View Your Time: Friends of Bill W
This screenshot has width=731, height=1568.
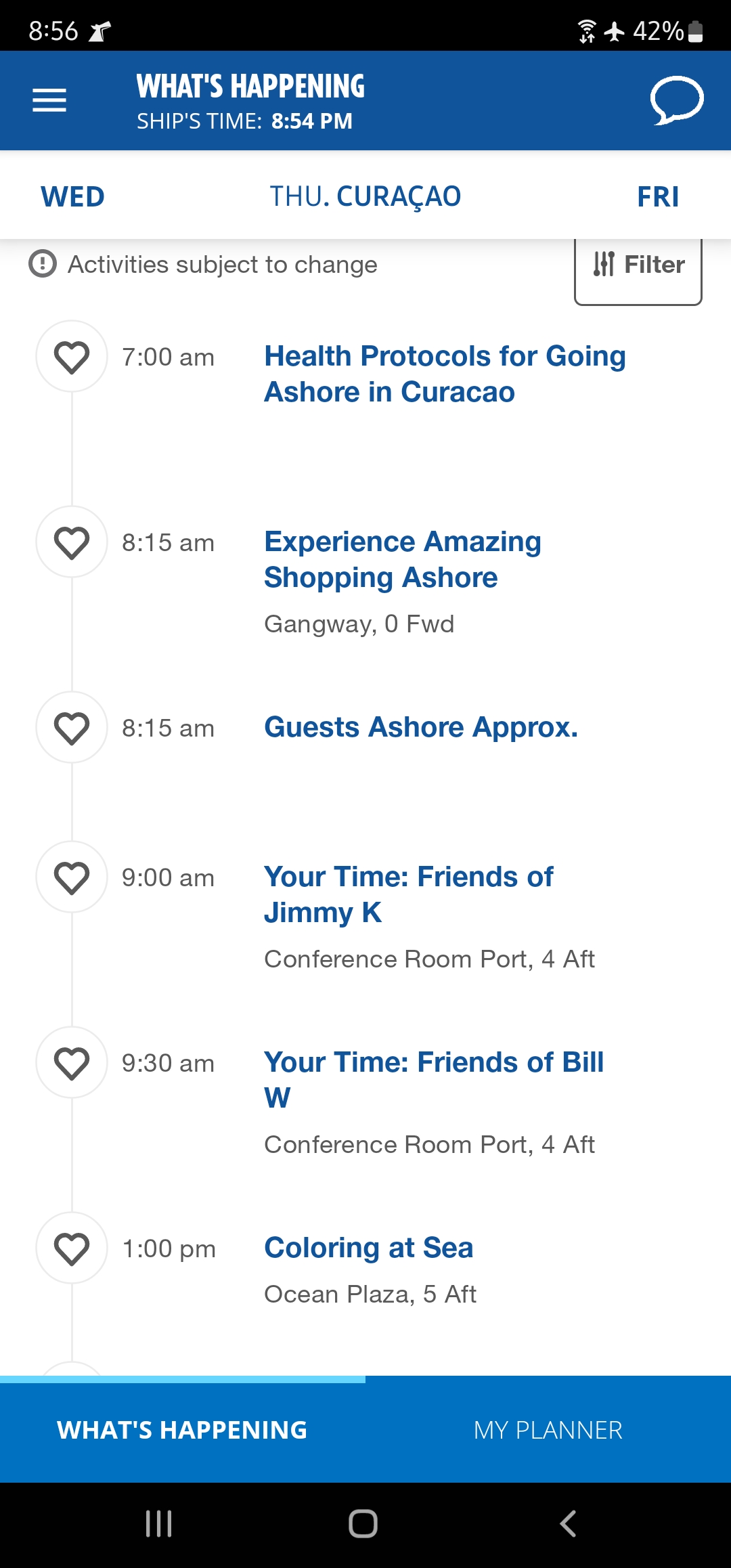click(434, 1080)
